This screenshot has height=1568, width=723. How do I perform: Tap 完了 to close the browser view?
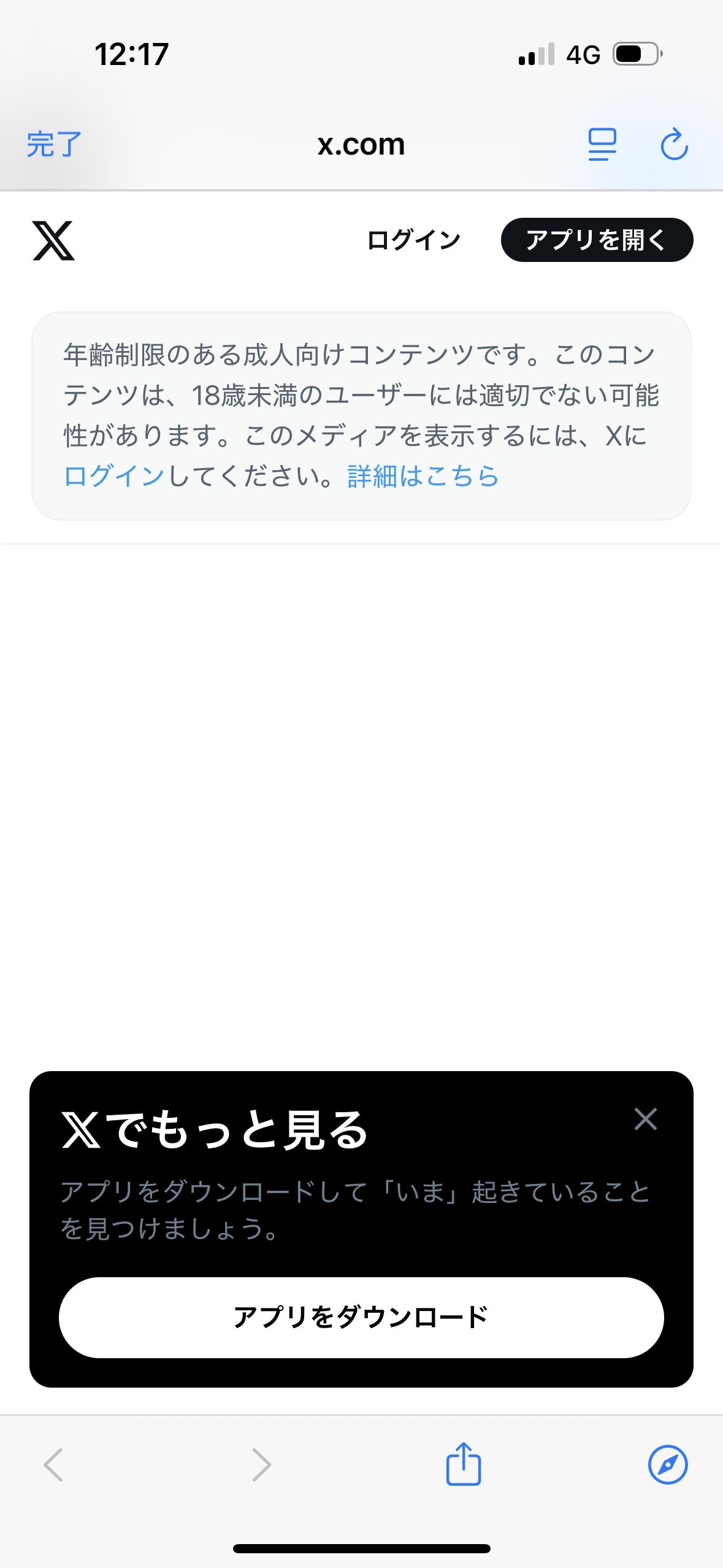[54, 145]
